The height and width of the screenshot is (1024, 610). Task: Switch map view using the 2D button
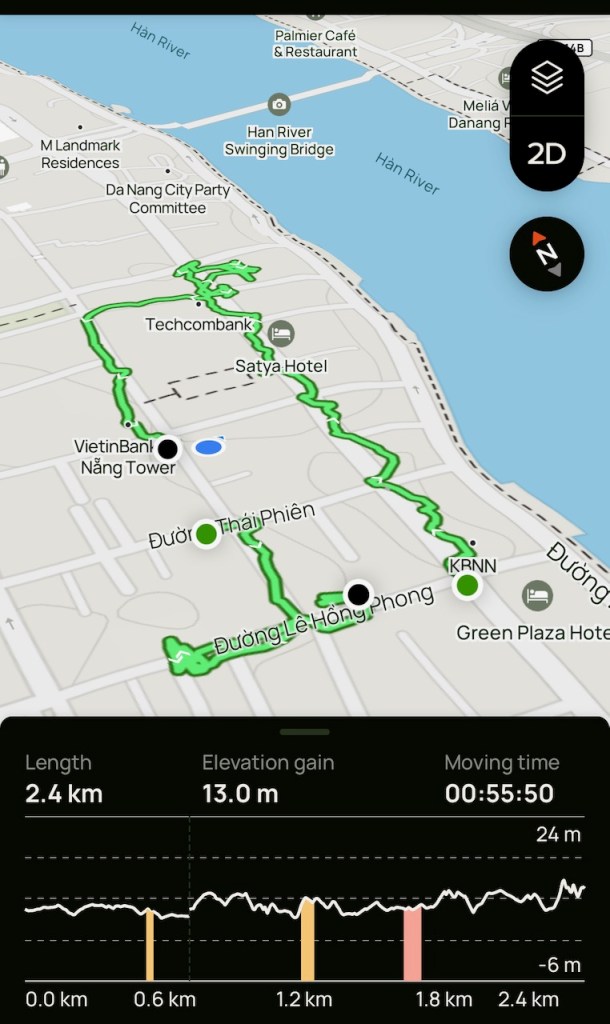[x=547, y=153]
